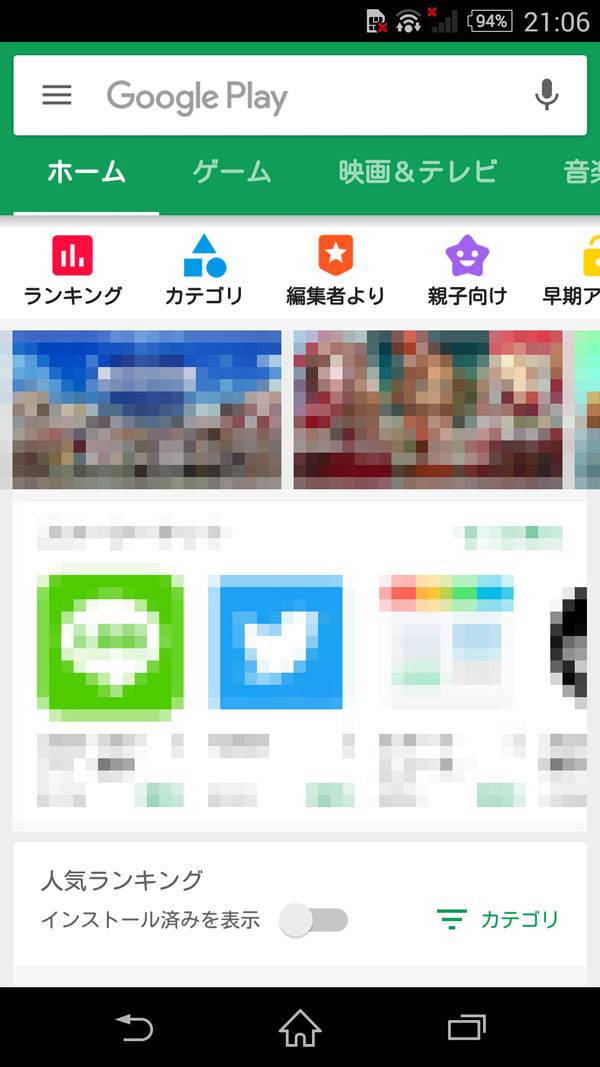Open 編集者より shortcut
Viewport: 600px width, 1067px height.
[335, 270]
